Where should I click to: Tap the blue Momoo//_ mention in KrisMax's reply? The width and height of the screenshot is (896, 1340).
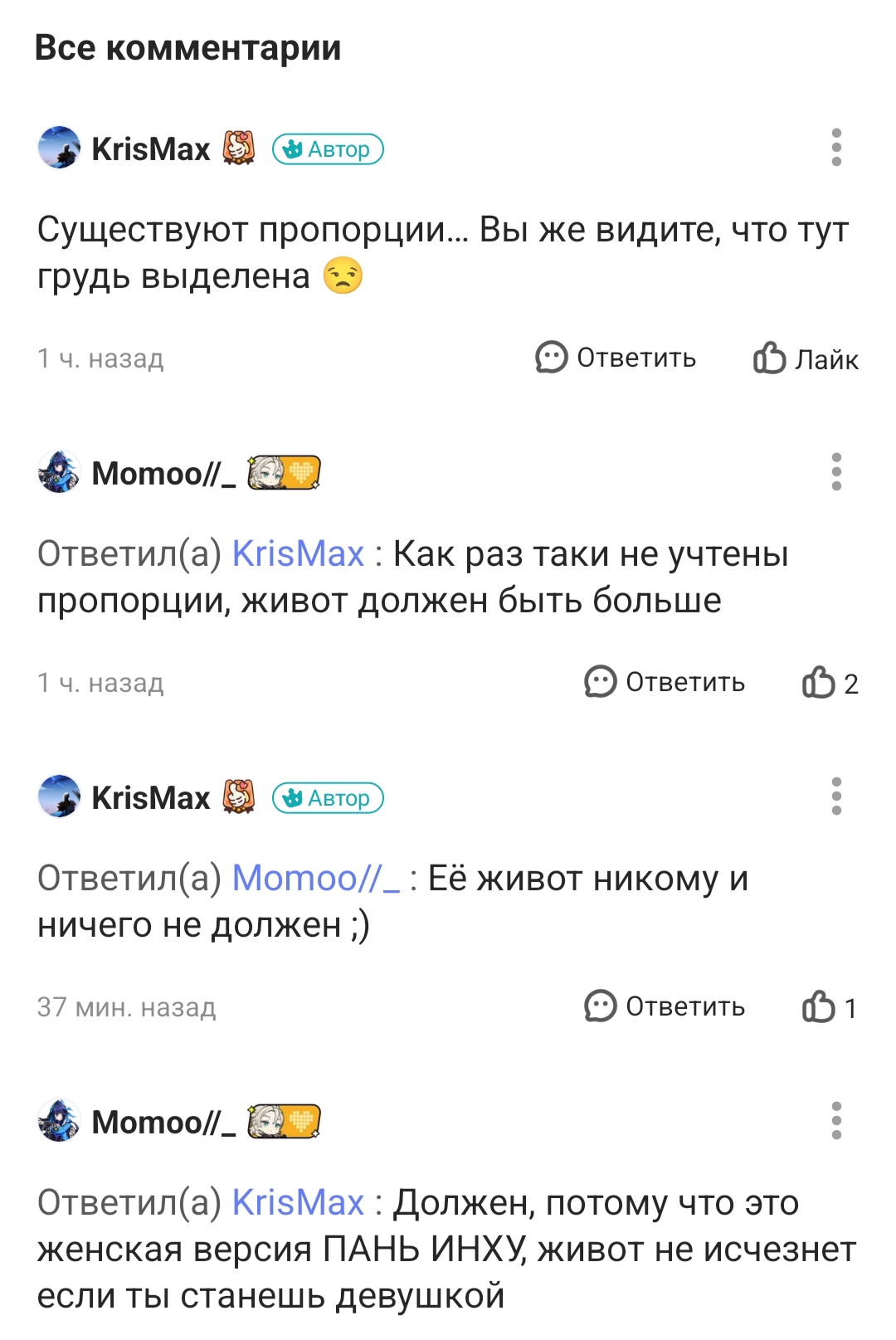click(x=315, y=878)
